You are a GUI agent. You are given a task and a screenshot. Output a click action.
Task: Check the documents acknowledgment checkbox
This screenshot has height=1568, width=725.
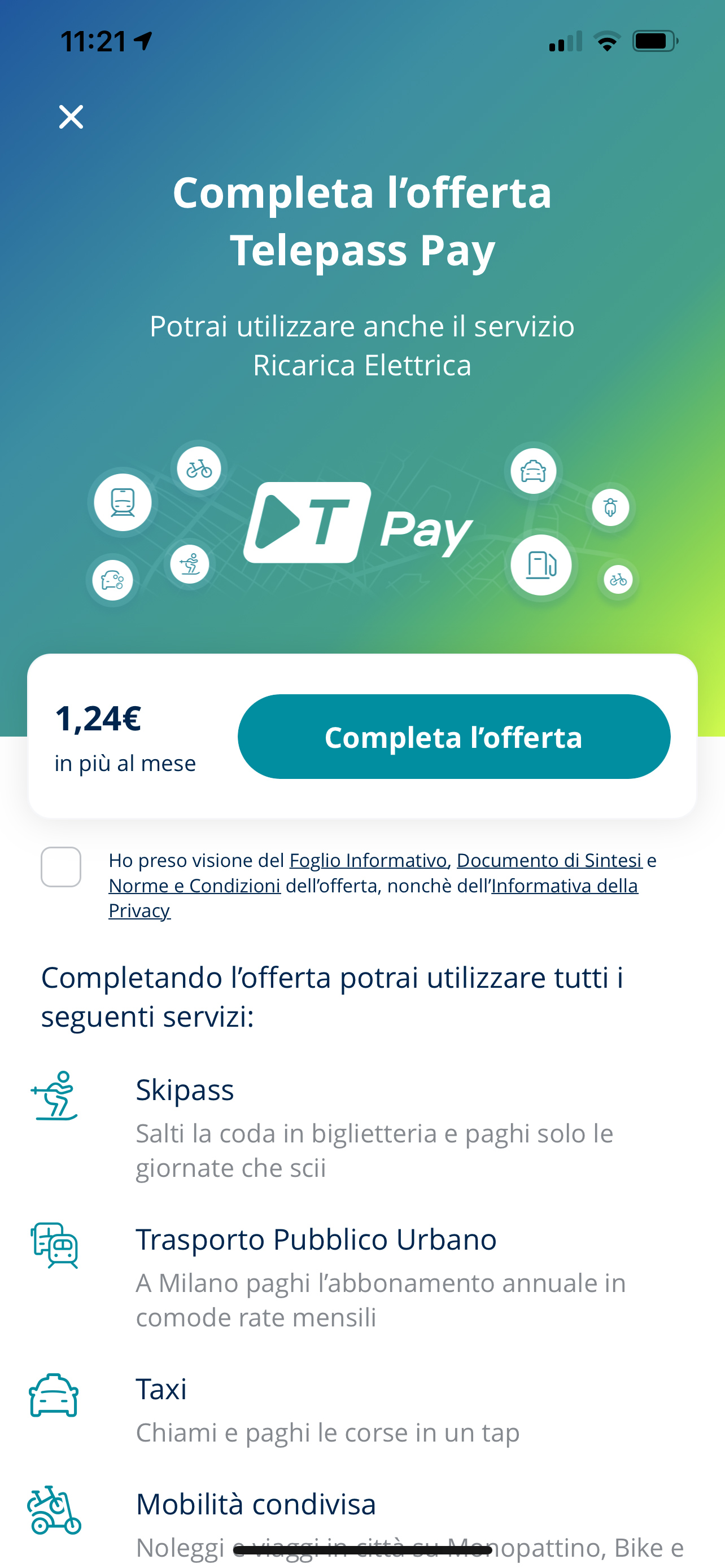[x=61, y=867]
